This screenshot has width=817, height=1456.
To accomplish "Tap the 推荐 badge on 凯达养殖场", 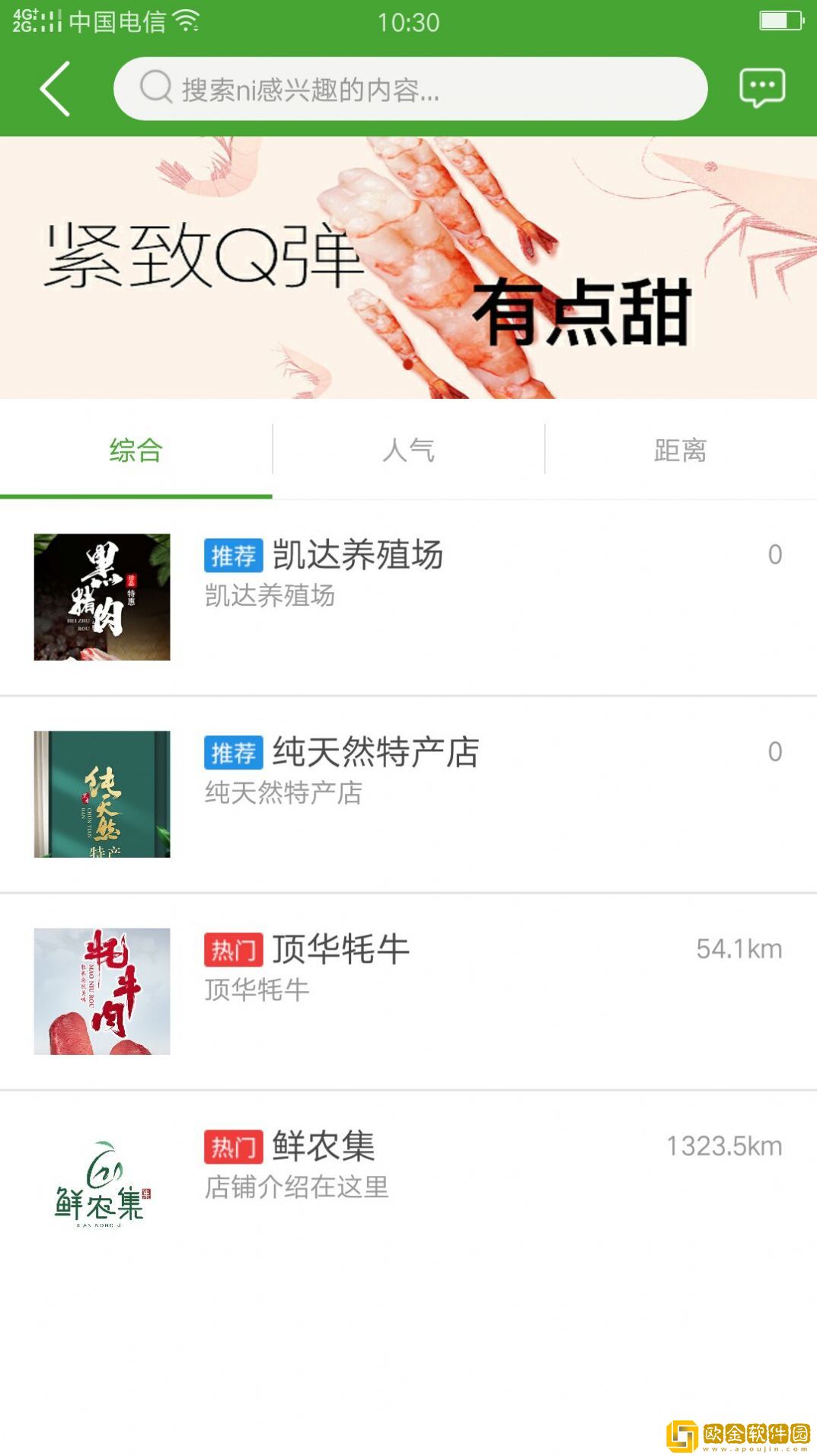I will (x=232, y=555).
